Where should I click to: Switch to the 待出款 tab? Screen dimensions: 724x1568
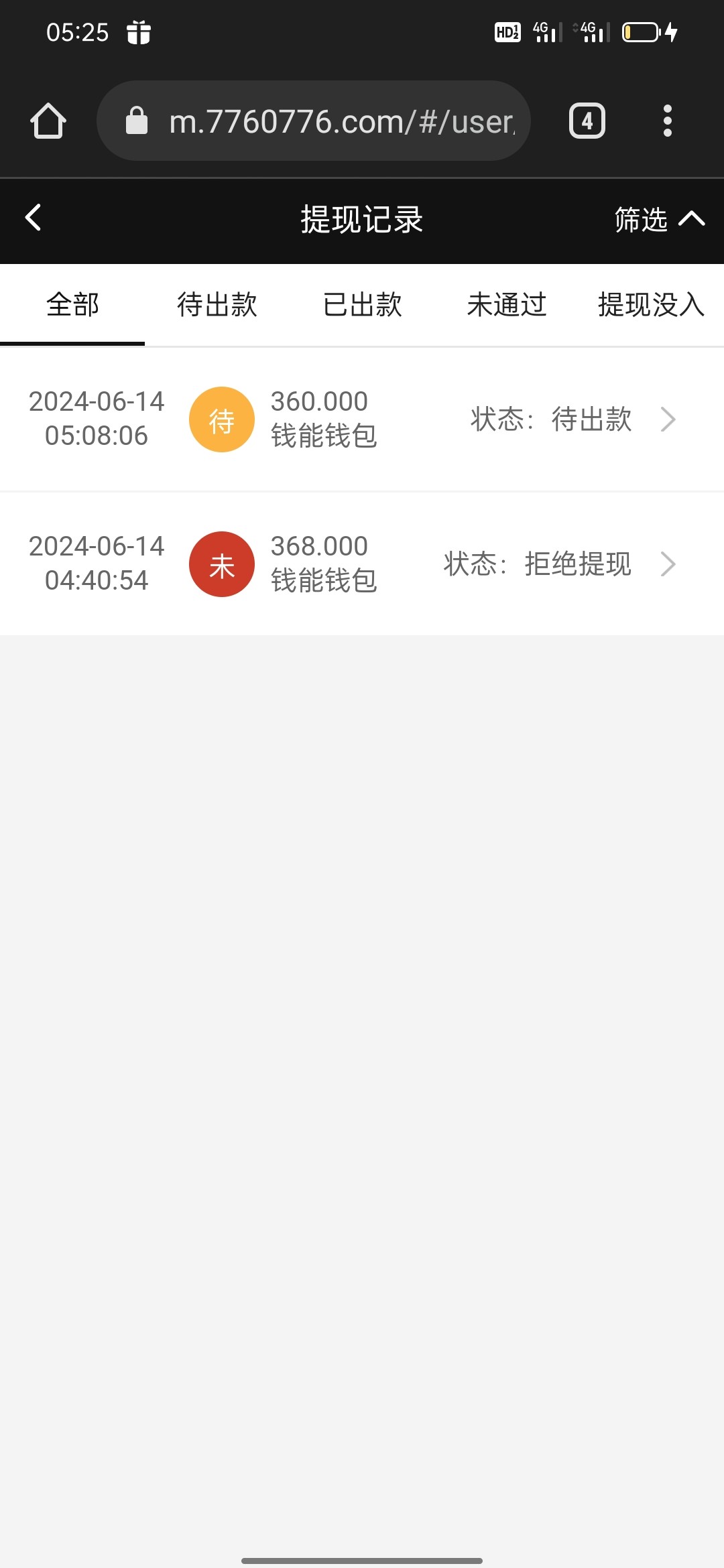click(x=217, y=305)
